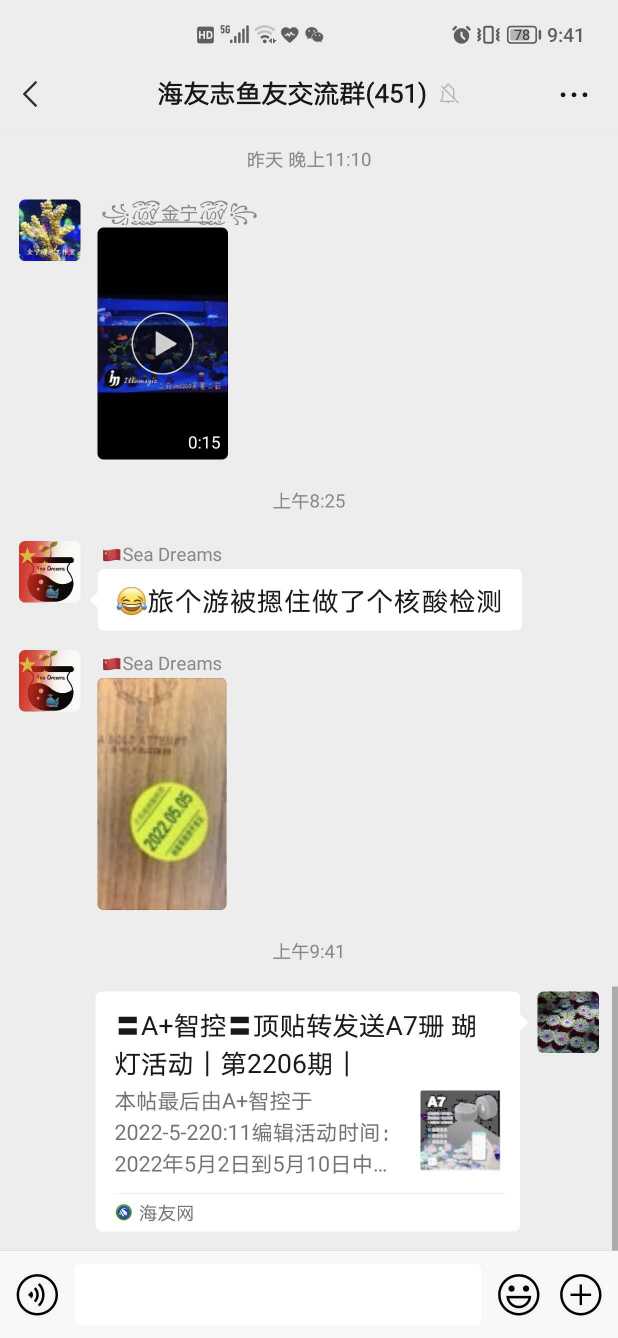The width and height of the screenshot is (618, 1338).
Task: Open Sea Dreams avatar beside the nucleic acid message
Action: [x=50, y=572]
